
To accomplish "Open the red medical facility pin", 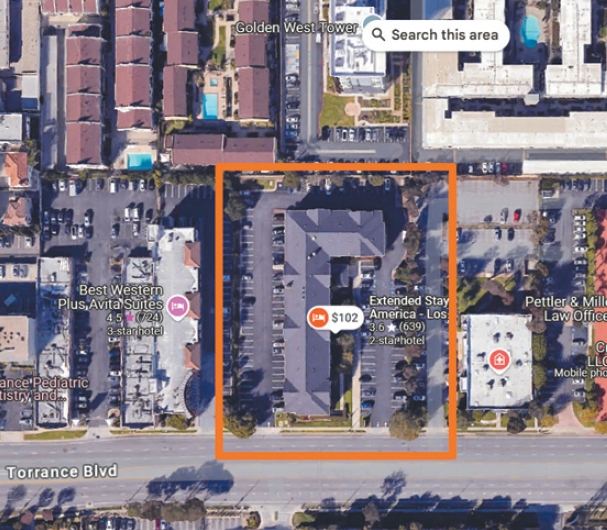I will pos(495,361).
